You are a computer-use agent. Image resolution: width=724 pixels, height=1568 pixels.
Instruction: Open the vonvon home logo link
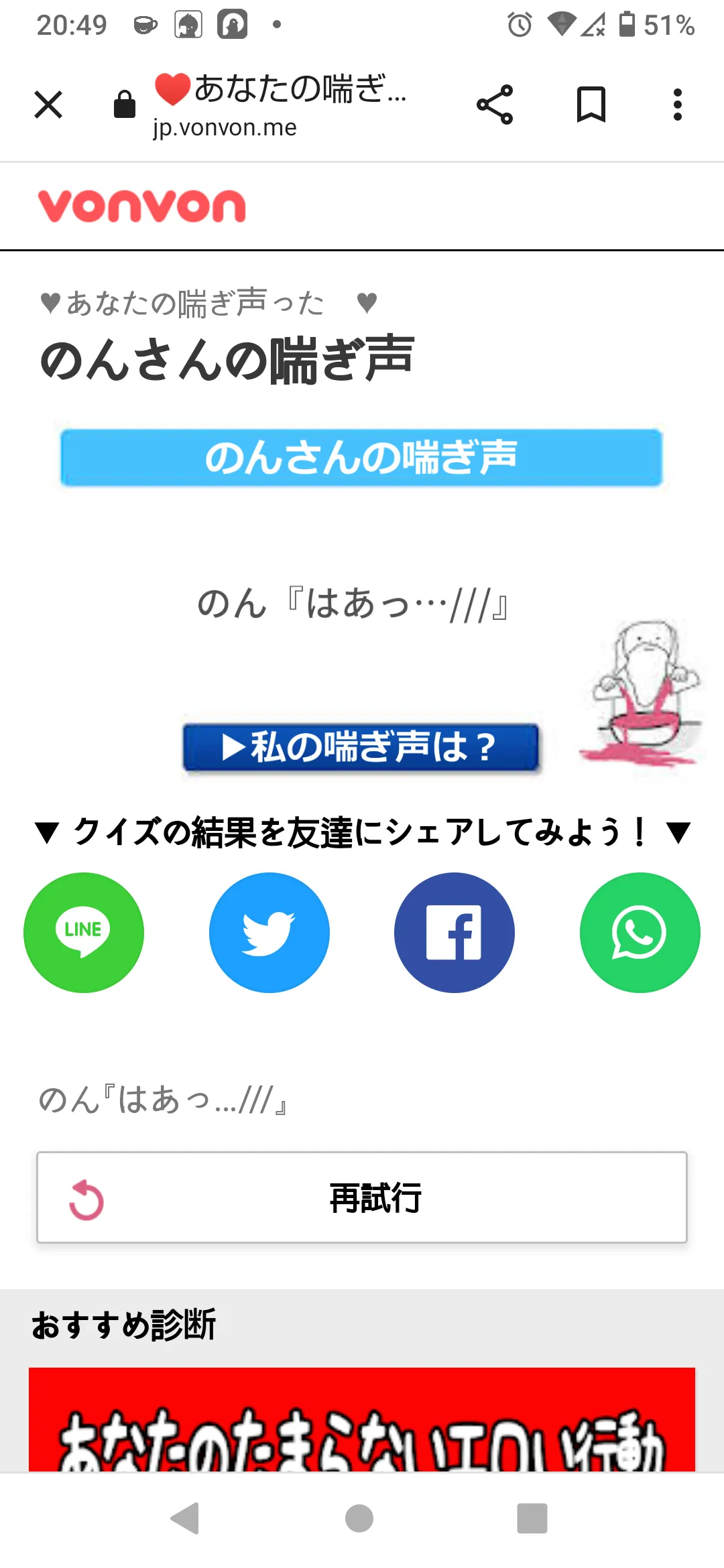pyautogui.click(x=142, y=206)
